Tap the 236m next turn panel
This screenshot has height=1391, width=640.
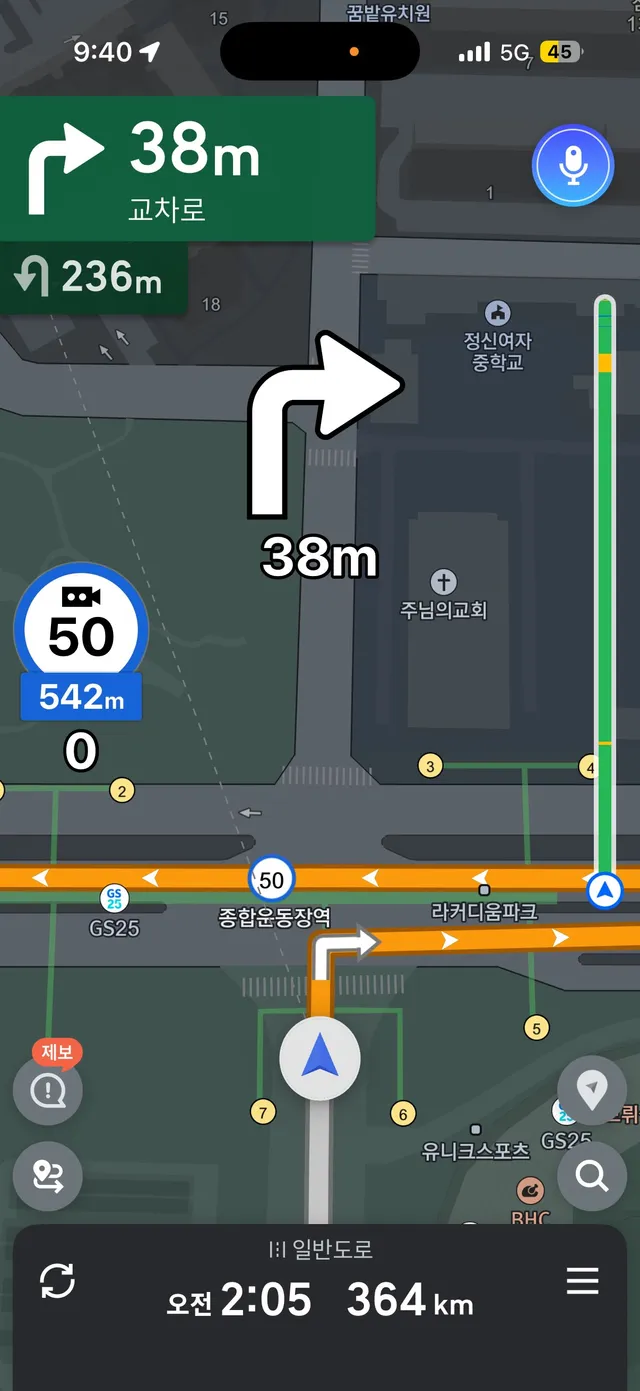(94, 278)
